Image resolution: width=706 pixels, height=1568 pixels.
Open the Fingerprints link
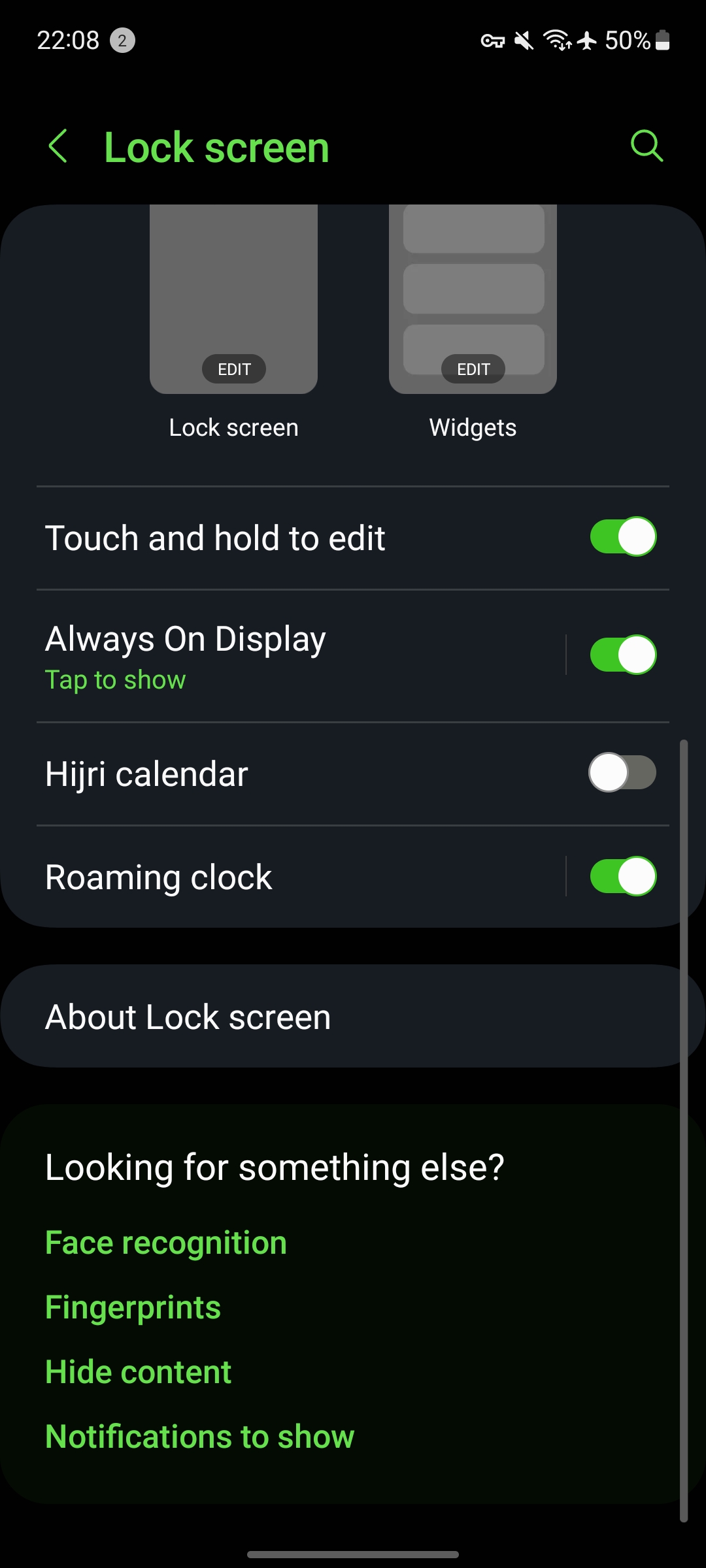click(x=133, y=1307)
